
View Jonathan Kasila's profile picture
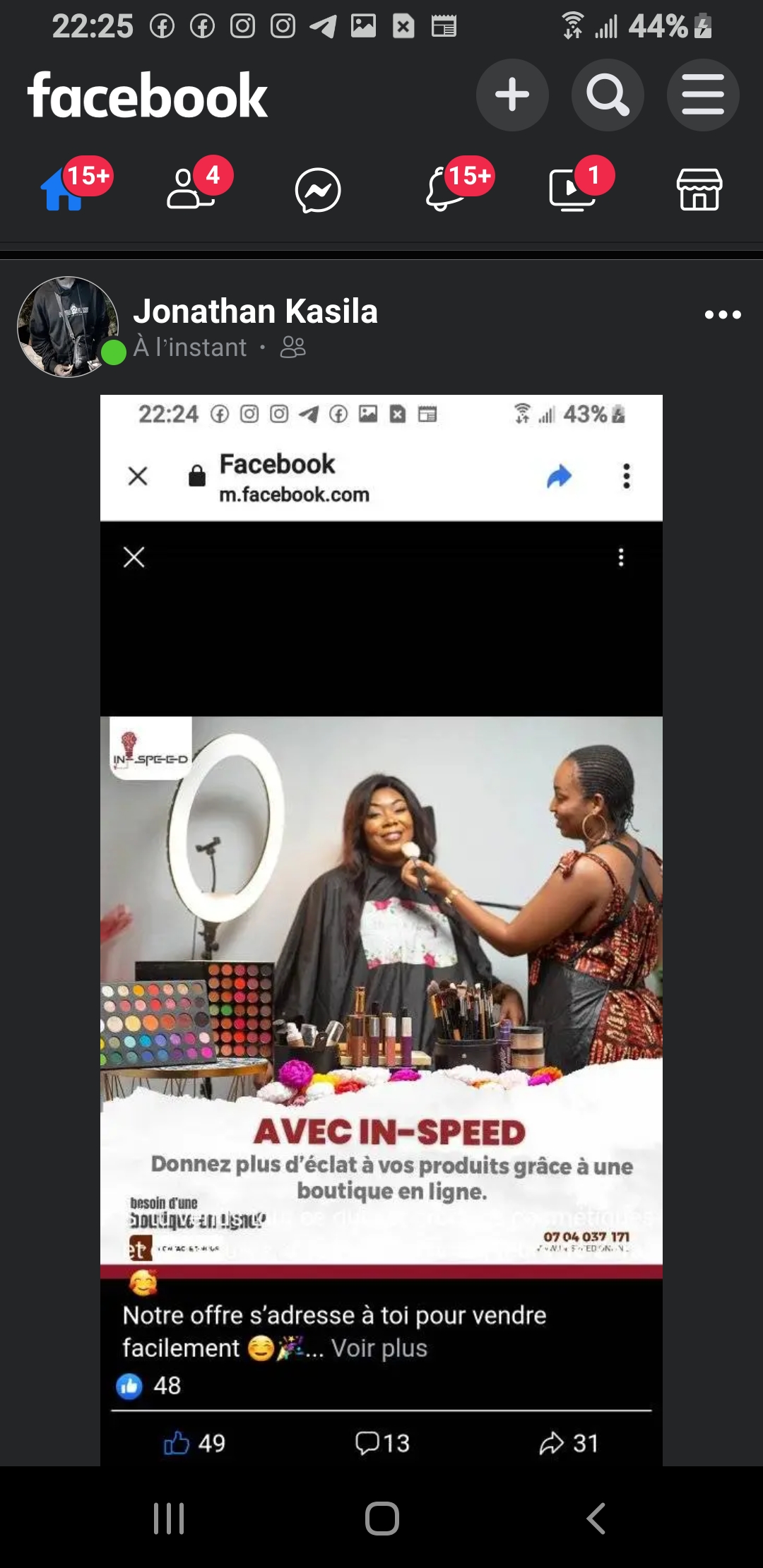tap(68, 327)
